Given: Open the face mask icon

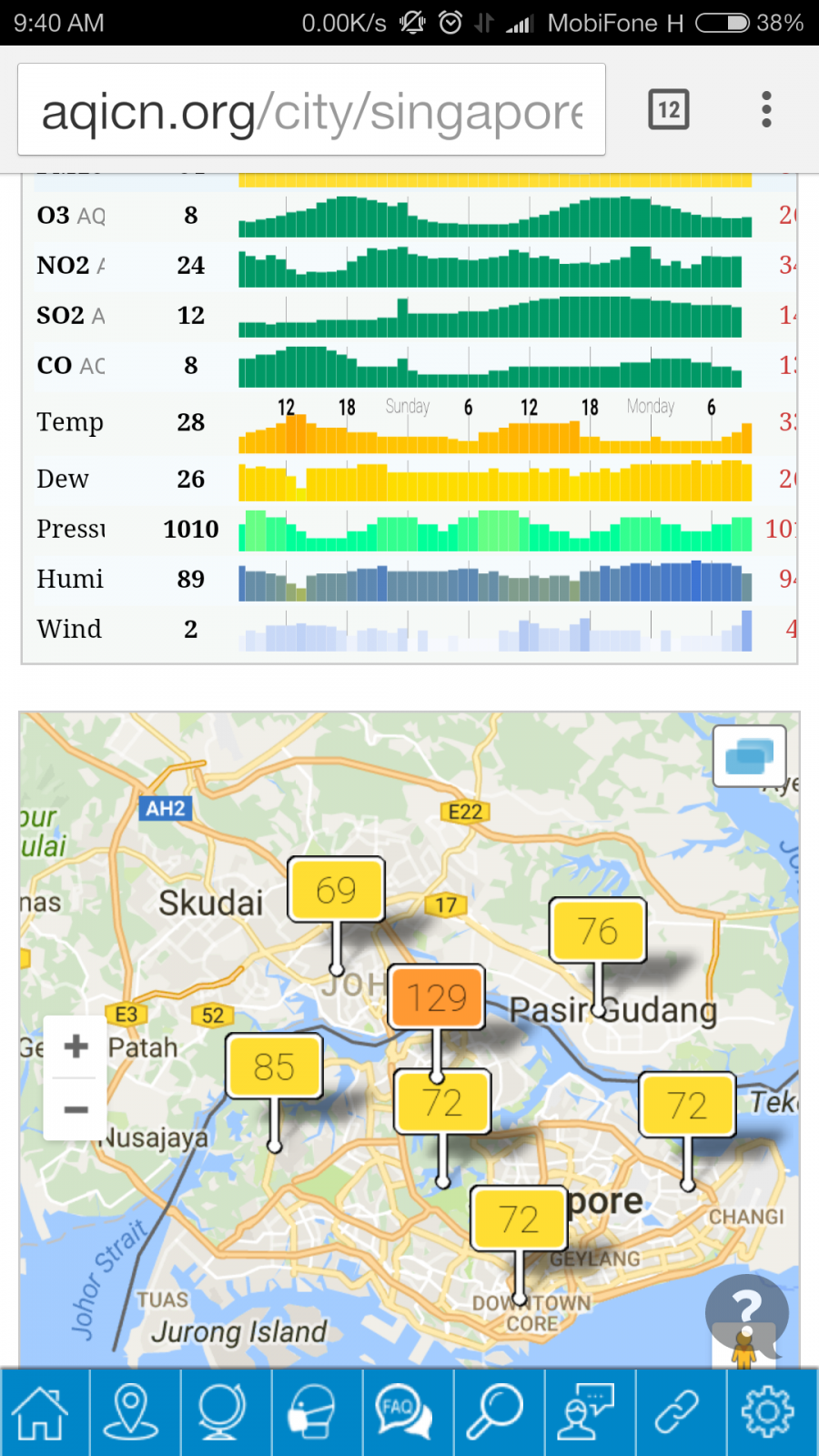Looking at the screenshot, I should (313, 1412).
